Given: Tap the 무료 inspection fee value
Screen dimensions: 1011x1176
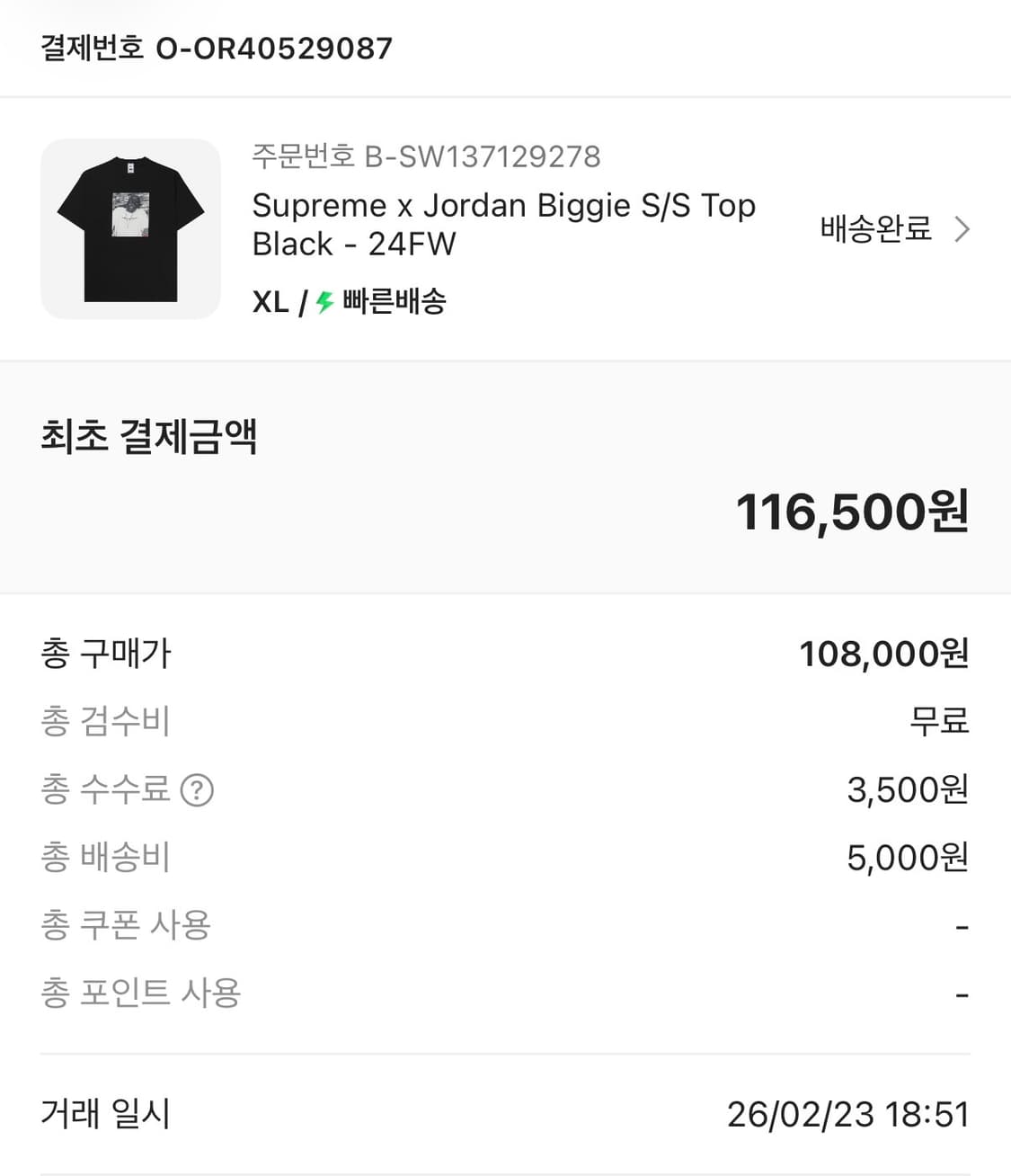Looking at the screenshot, I should [x=936, y=721].
